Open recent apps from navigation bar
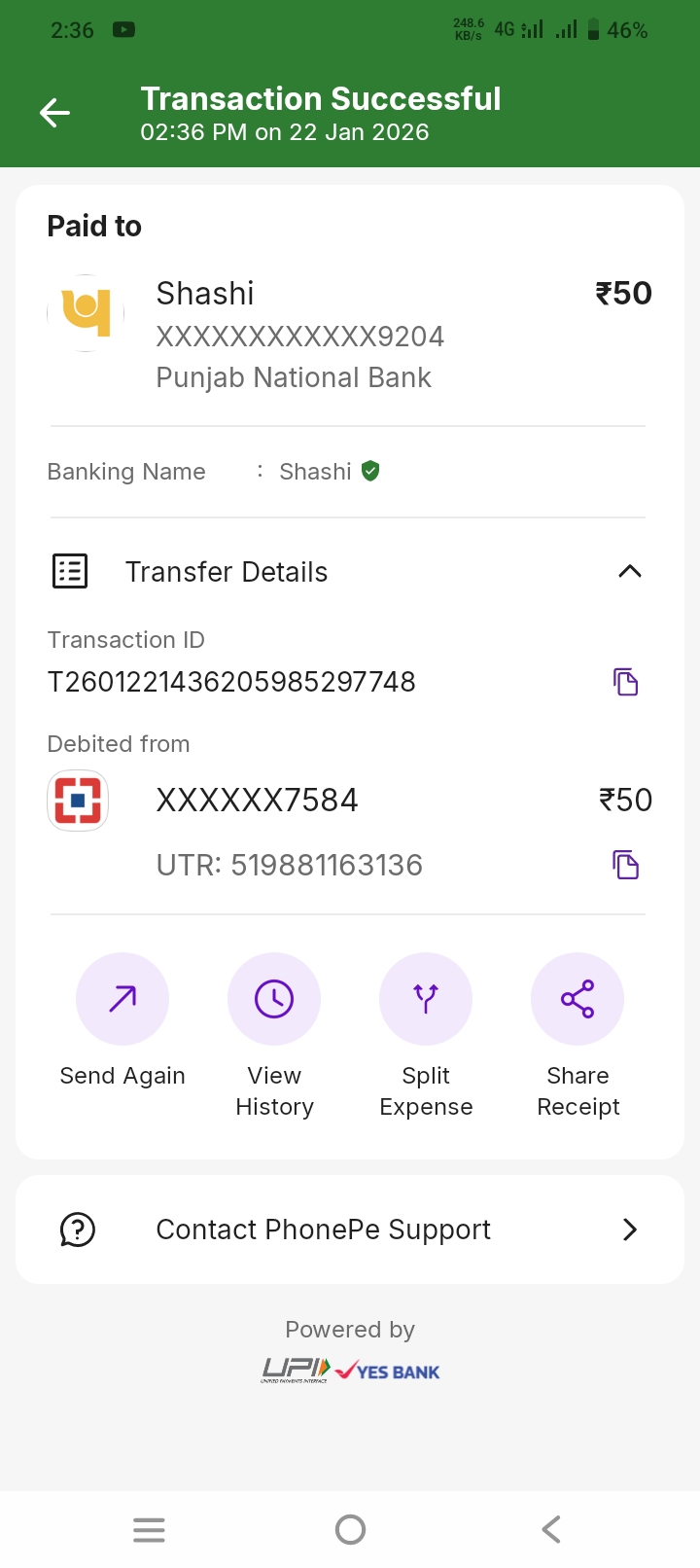The width and height of the screenshot is (700, 1568). pos(149,1530)
